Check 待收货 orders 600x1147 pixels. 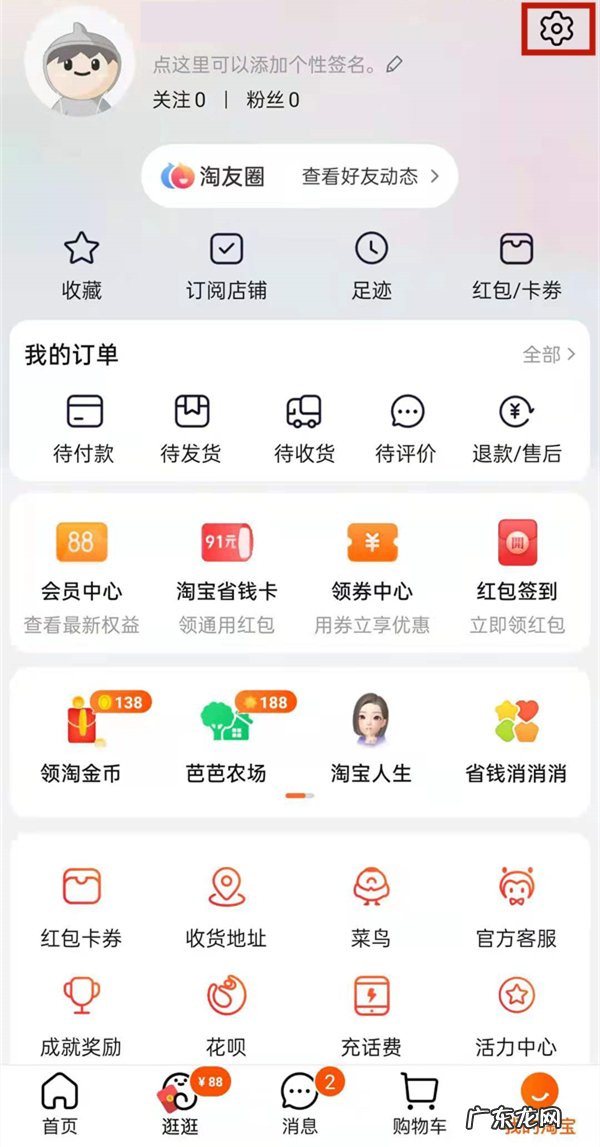point(304,428)
